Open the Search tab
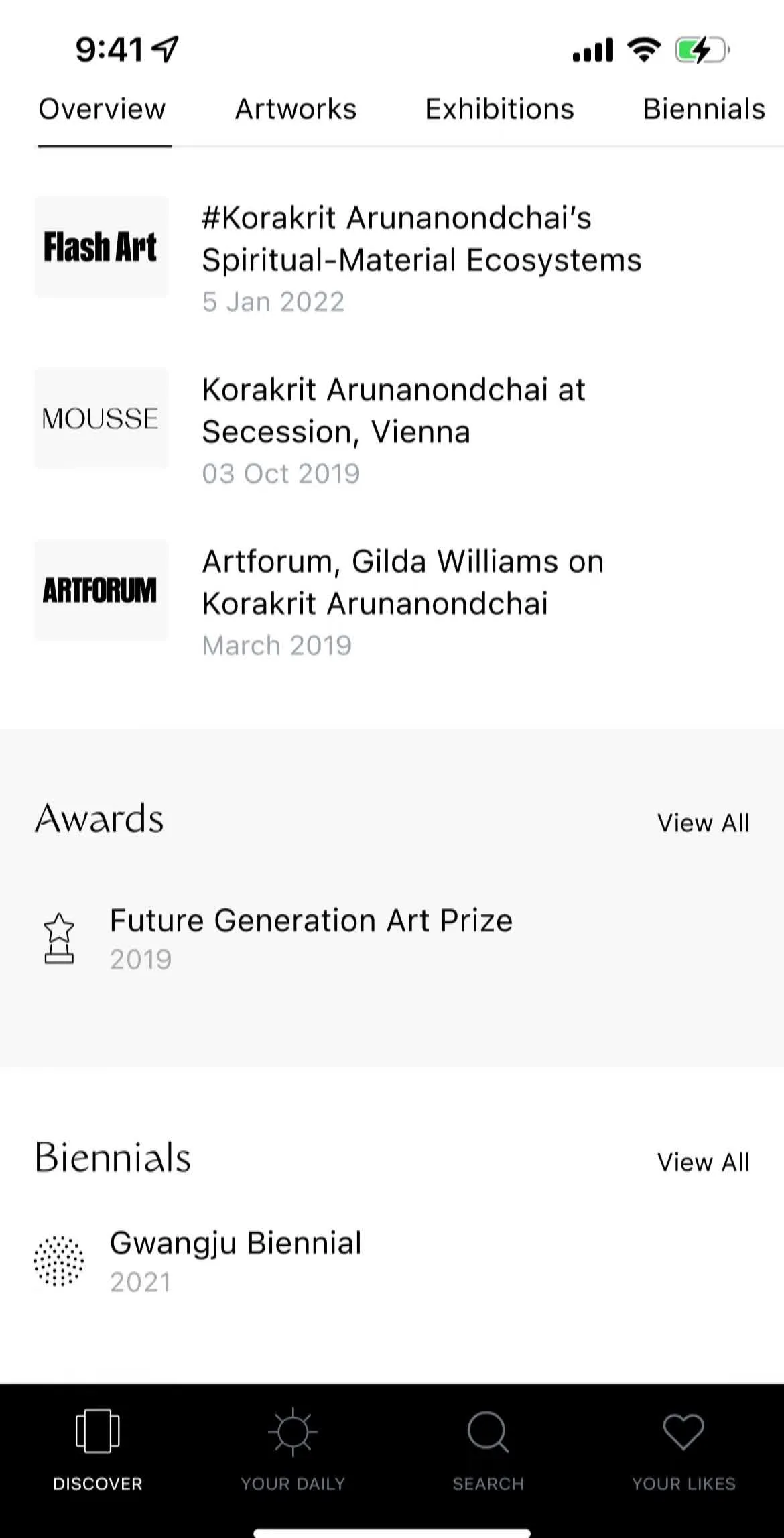Image resolution: width=784 pixels, height=1538 pixels. (488, 1449)
